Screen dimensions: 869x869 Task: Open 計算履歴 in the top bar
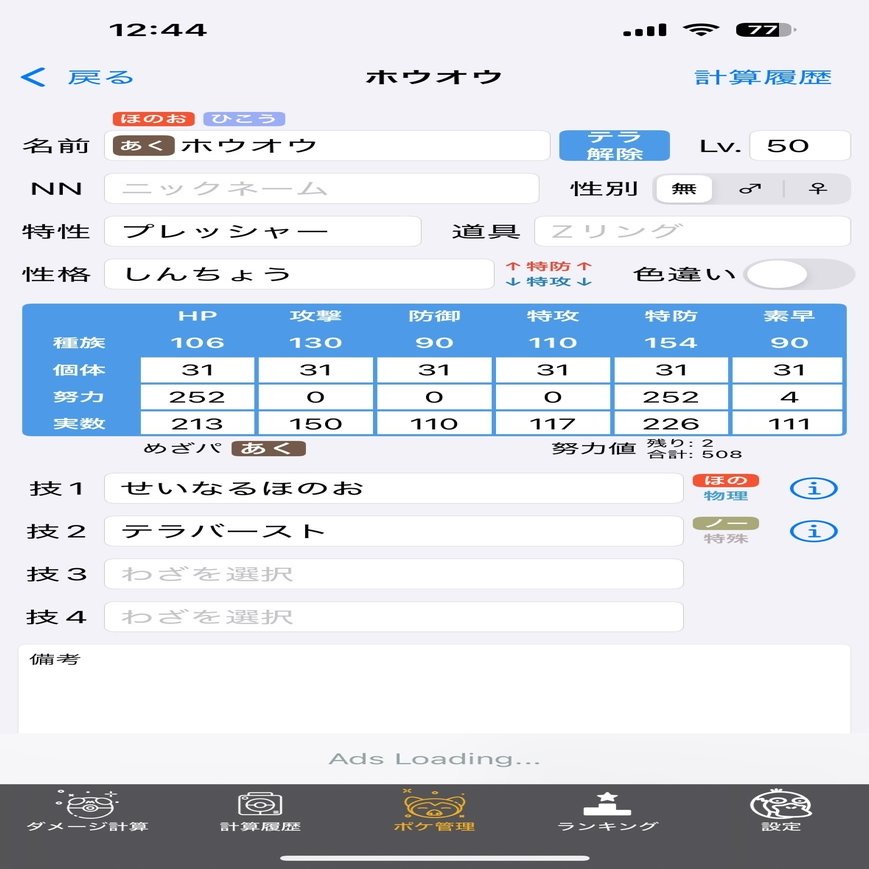763,78
